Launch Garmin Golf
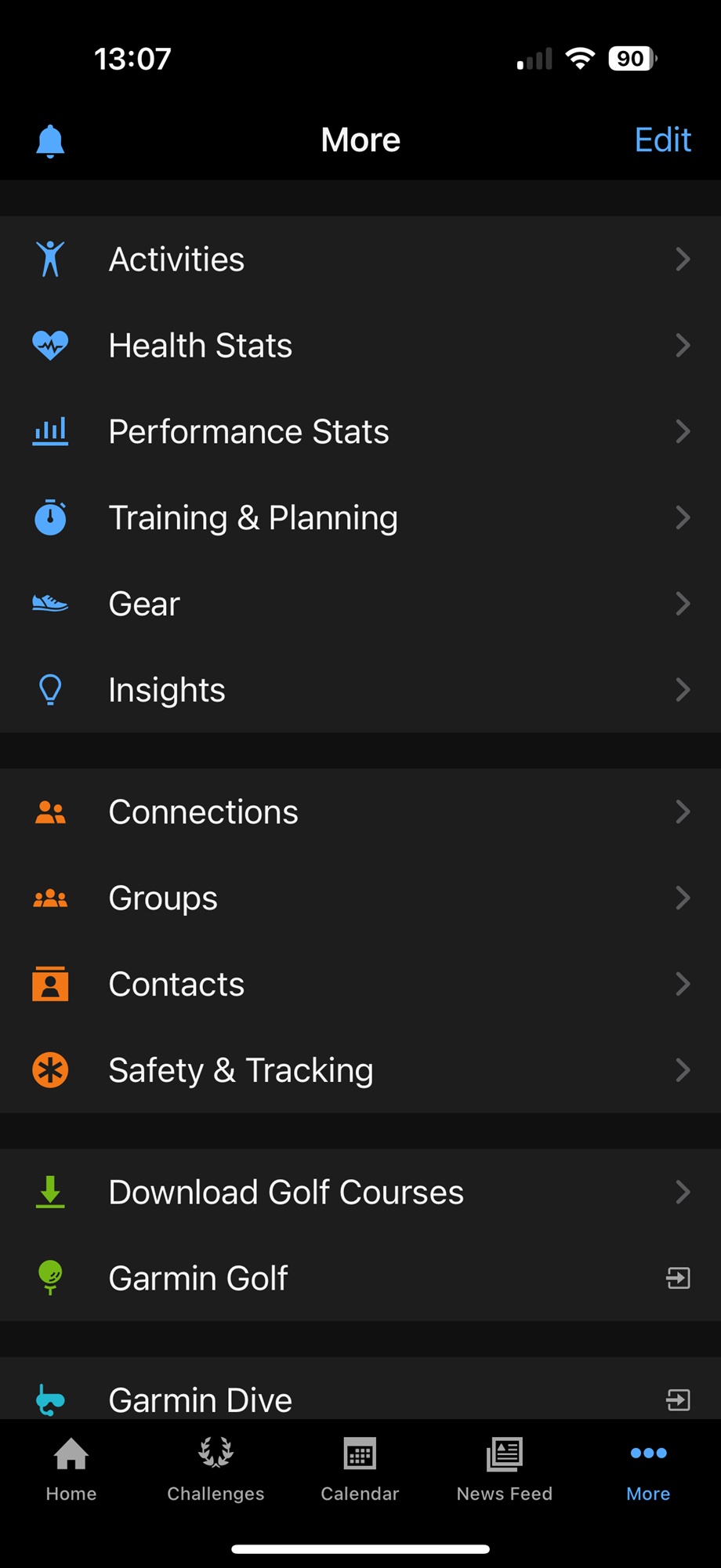 coord(360,1279)
